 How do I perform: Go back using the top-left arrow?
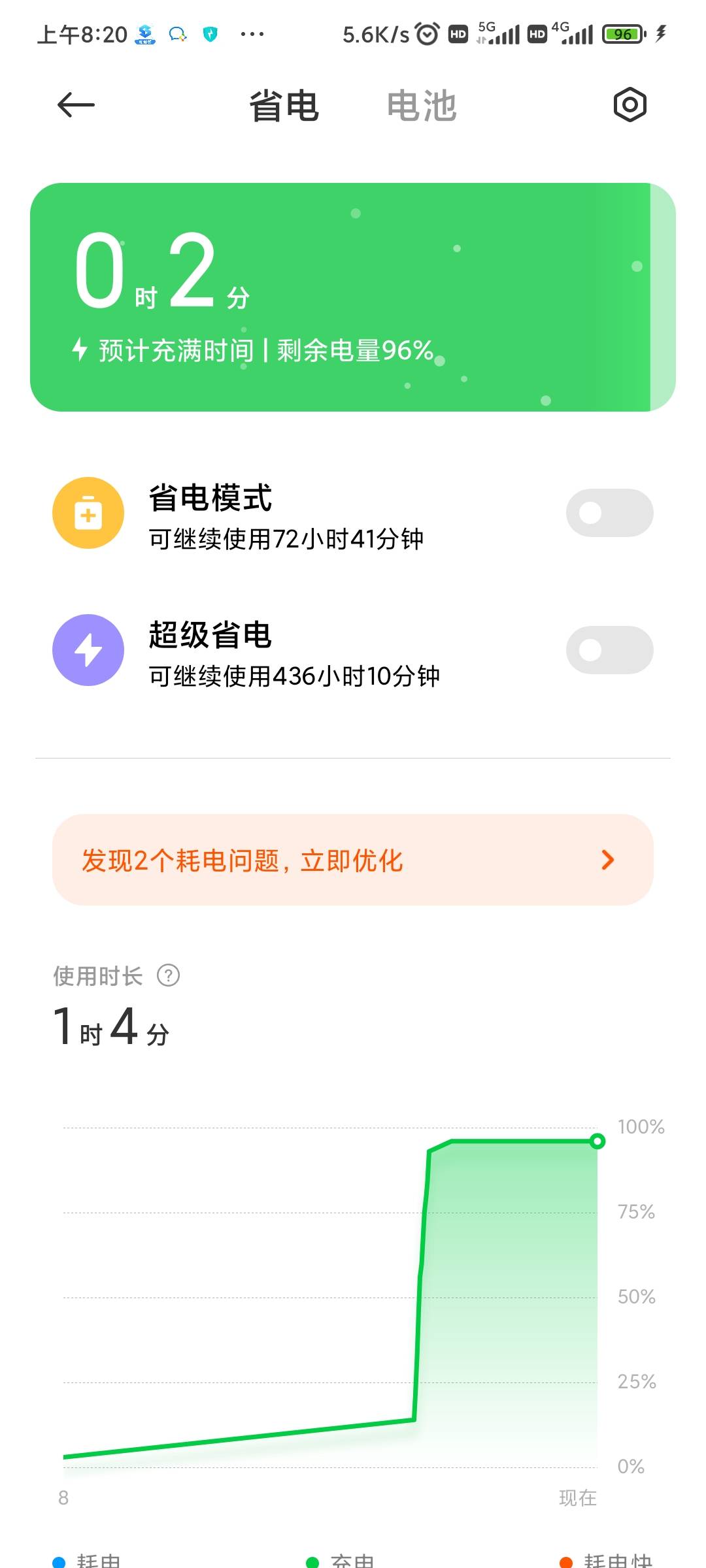pyautogui.click(x=76, y=105)
